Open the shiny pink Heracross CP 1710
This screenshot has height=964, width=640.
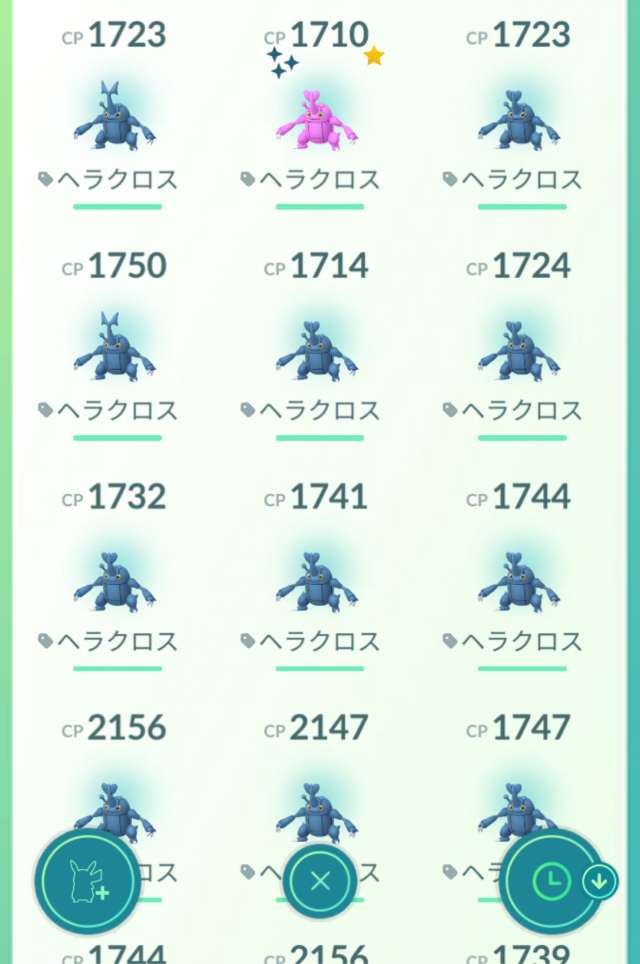318,120
